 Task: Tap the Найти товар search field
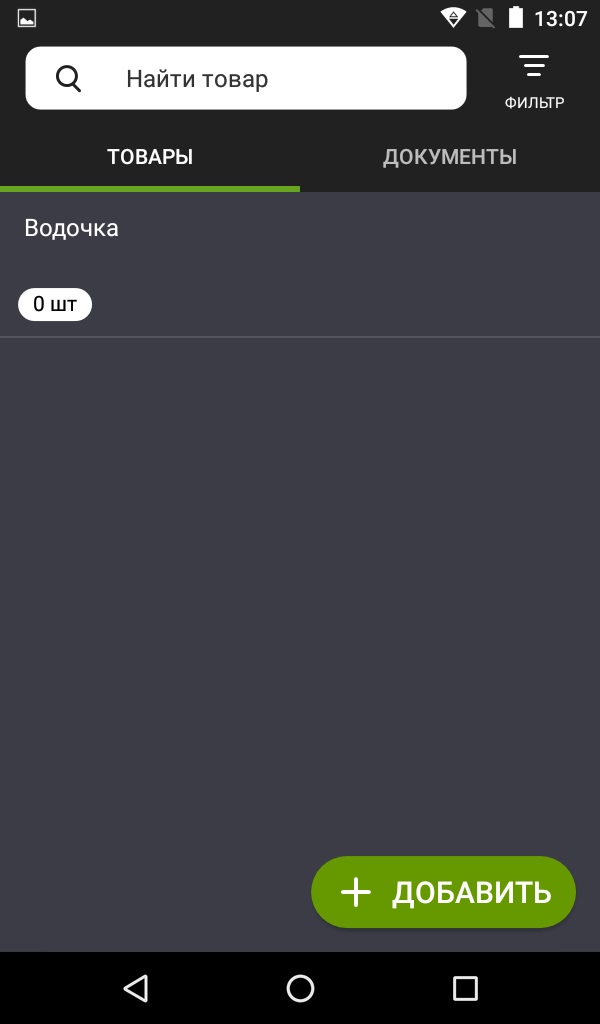coord(245,78)
